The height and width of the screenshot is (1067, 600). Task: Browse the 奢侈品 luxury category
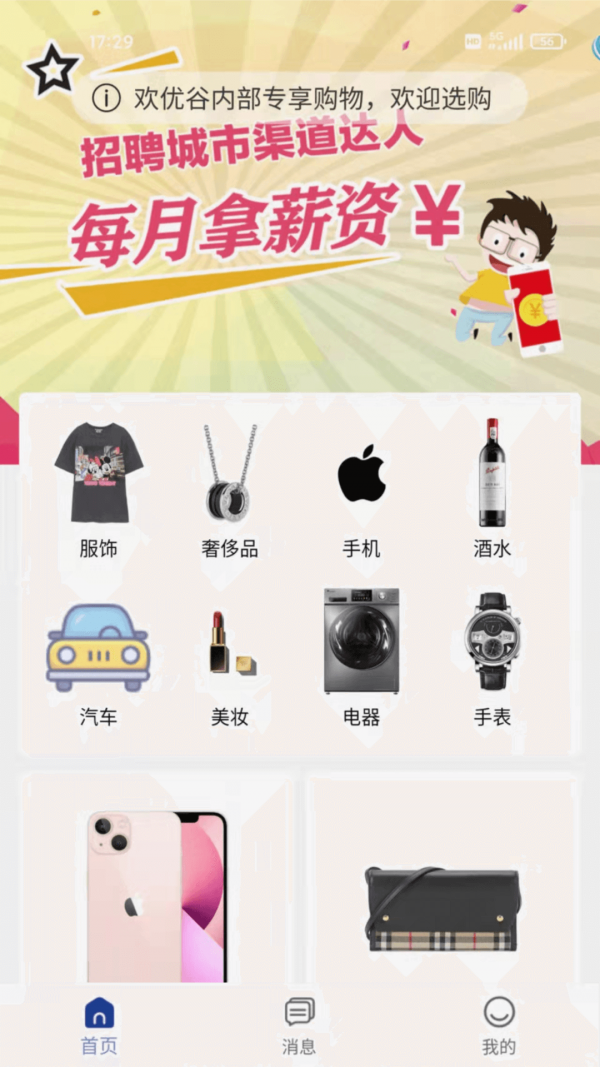pyautogui.click(x=230, y=489)
